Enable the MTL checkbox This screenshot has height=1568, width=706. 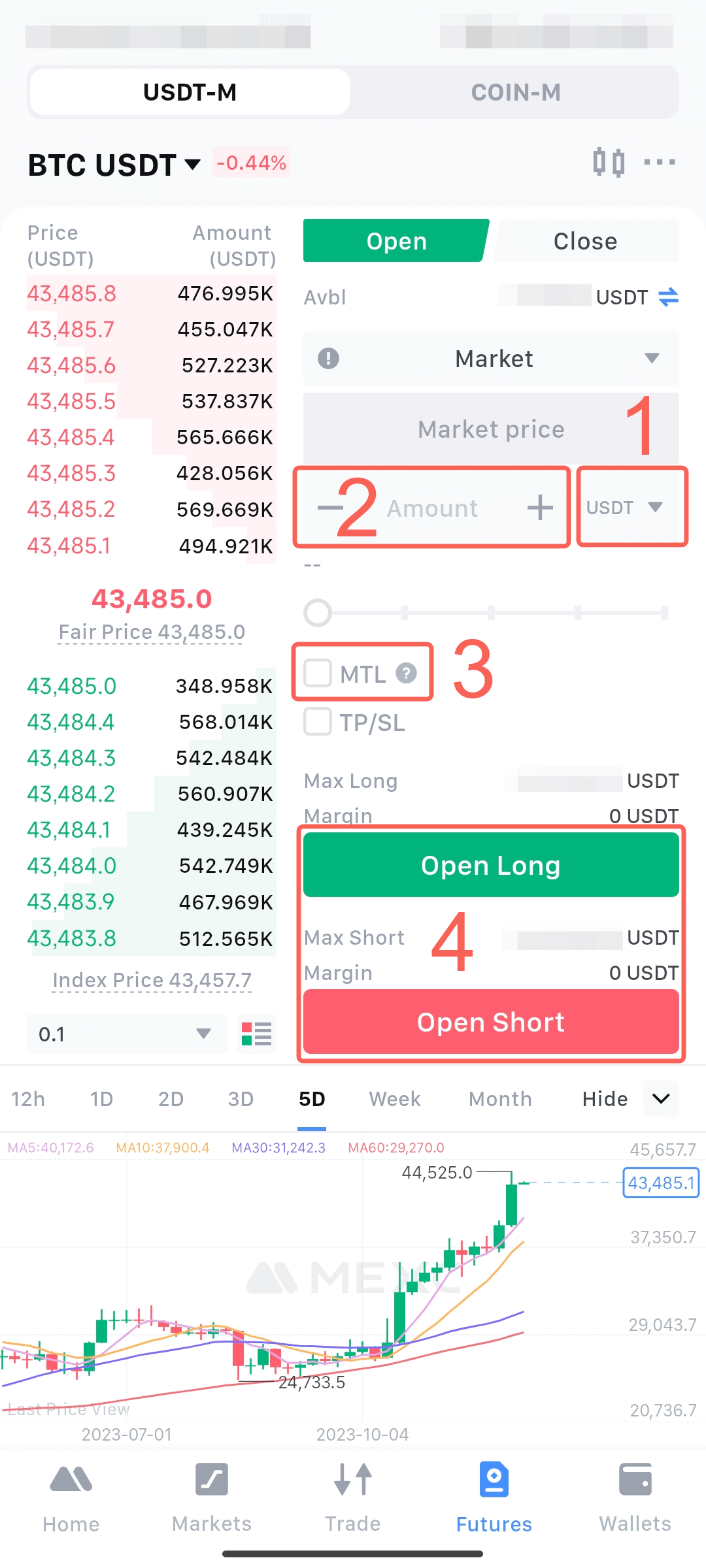[x=318, y=673]
